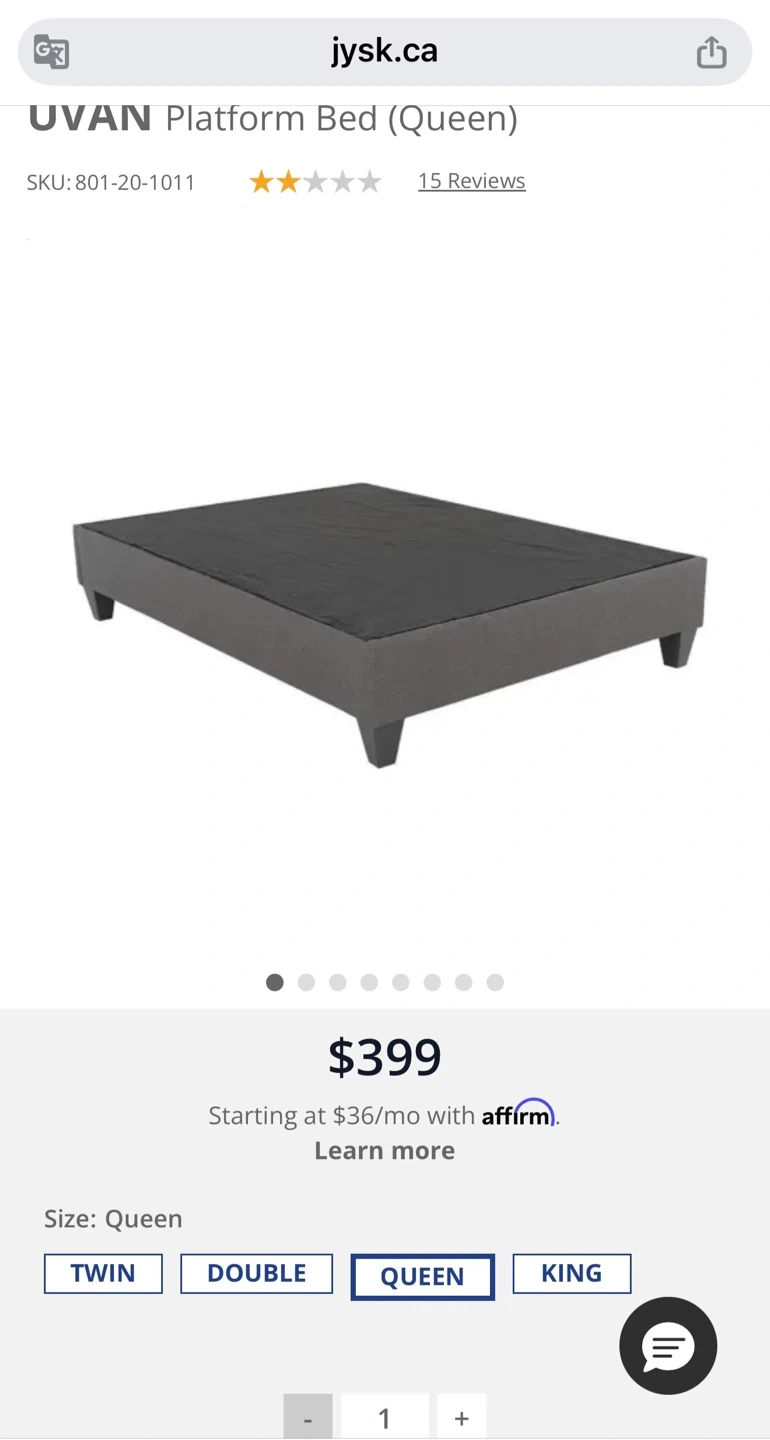Share this page from the address bar

click(711, 52)
